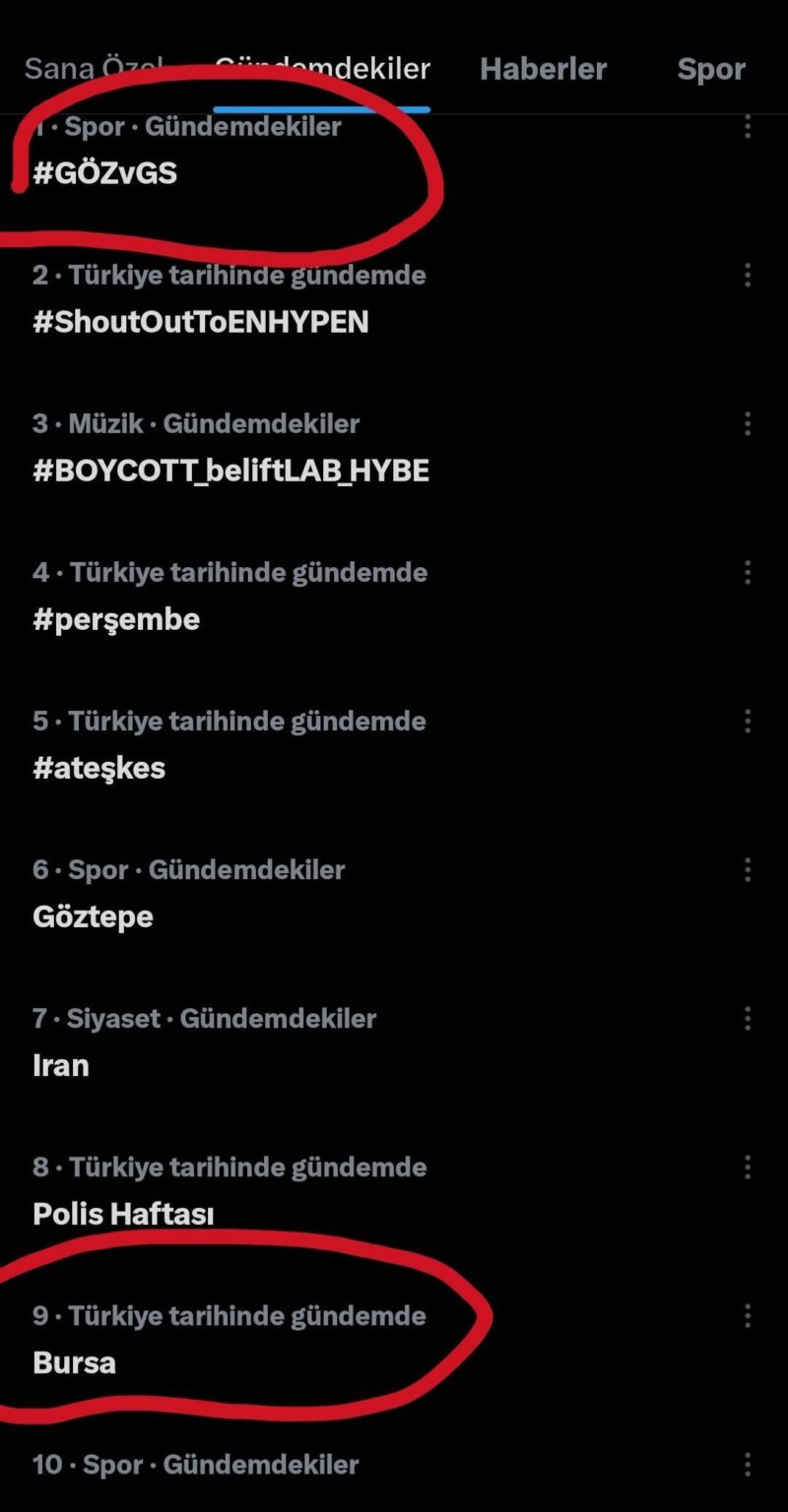Open more options for Göztepe trend
This screenshot has width=788, height=1512.
(748, 869)
